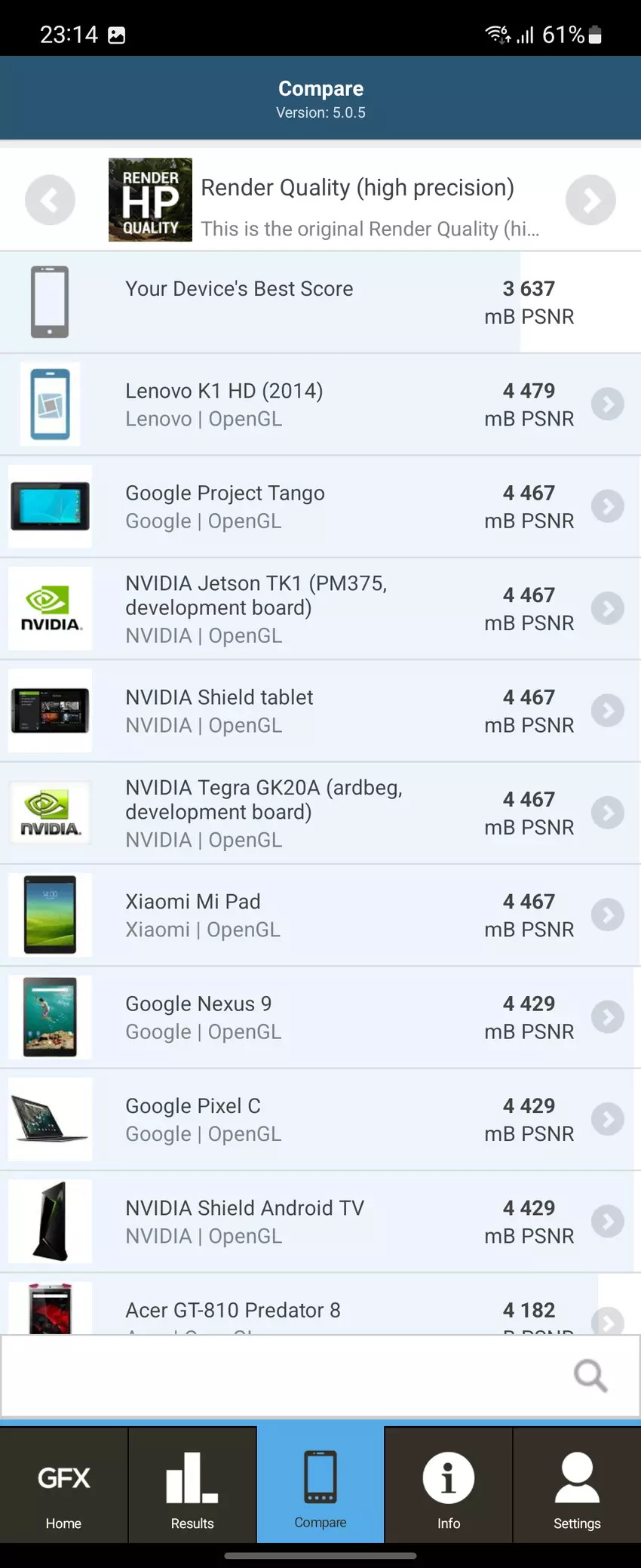Tap the device search field
Screen dimensions: 641x1568
pyautogui.click(x=287, y=1376)
